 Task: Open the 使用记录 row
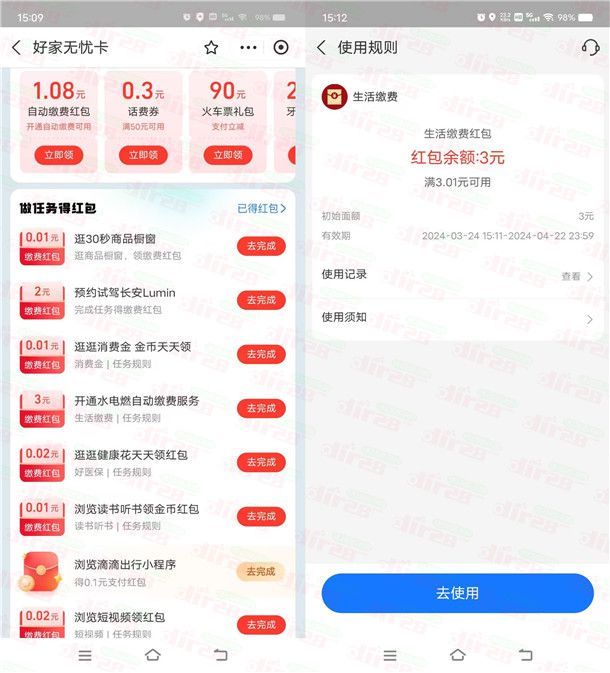point(457,275)
